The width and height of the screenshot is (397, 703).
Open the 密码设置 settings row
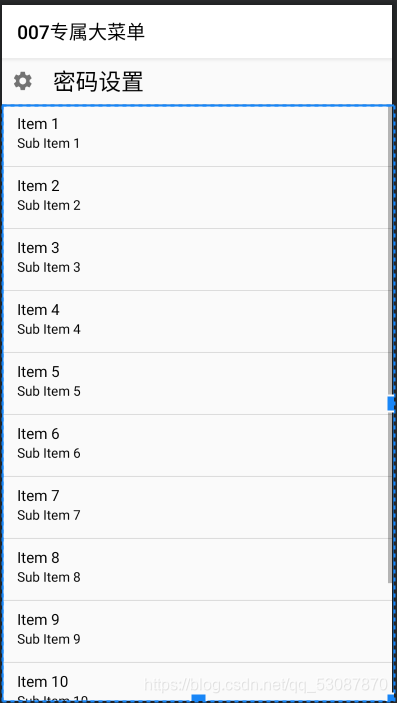(196, 82)
